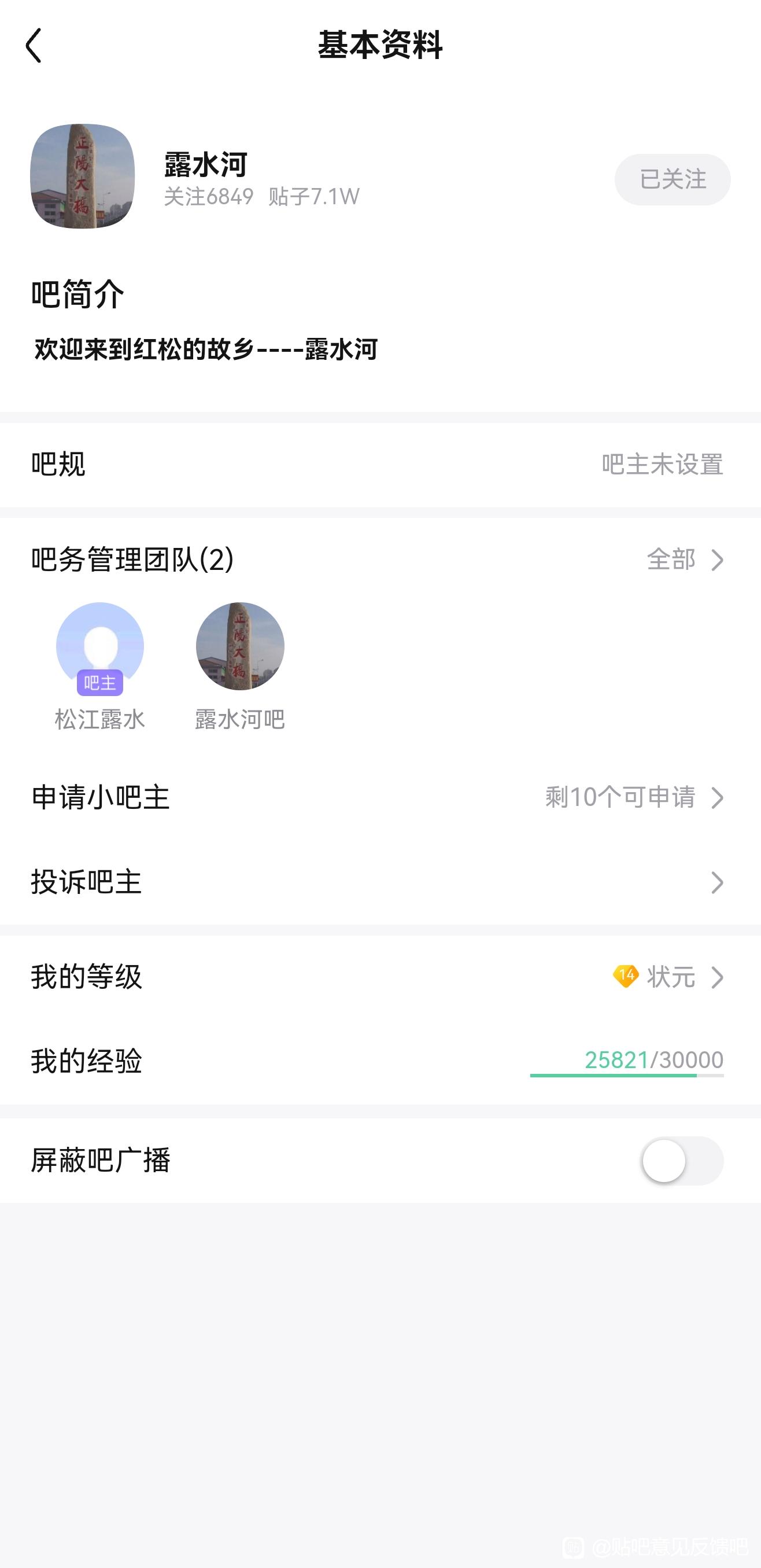Open 申请小吧主 application row
The height and width of the screenshot is (1568, 761).
(x=380, y=797)
